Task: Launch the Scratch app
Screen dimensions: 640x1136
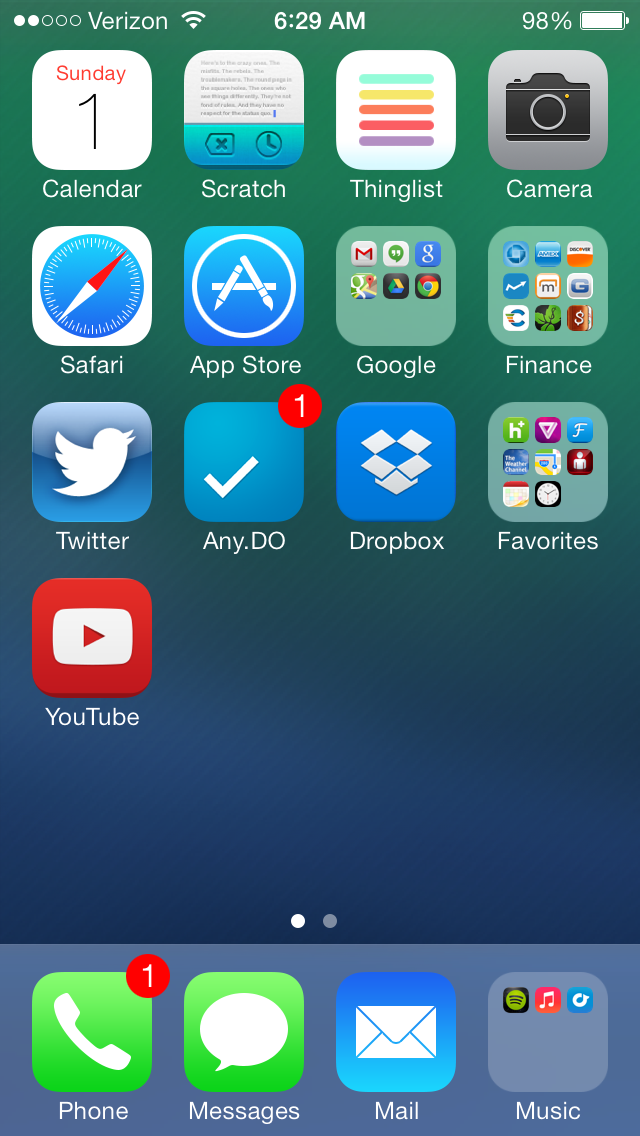Action: [x=244, y=110]
